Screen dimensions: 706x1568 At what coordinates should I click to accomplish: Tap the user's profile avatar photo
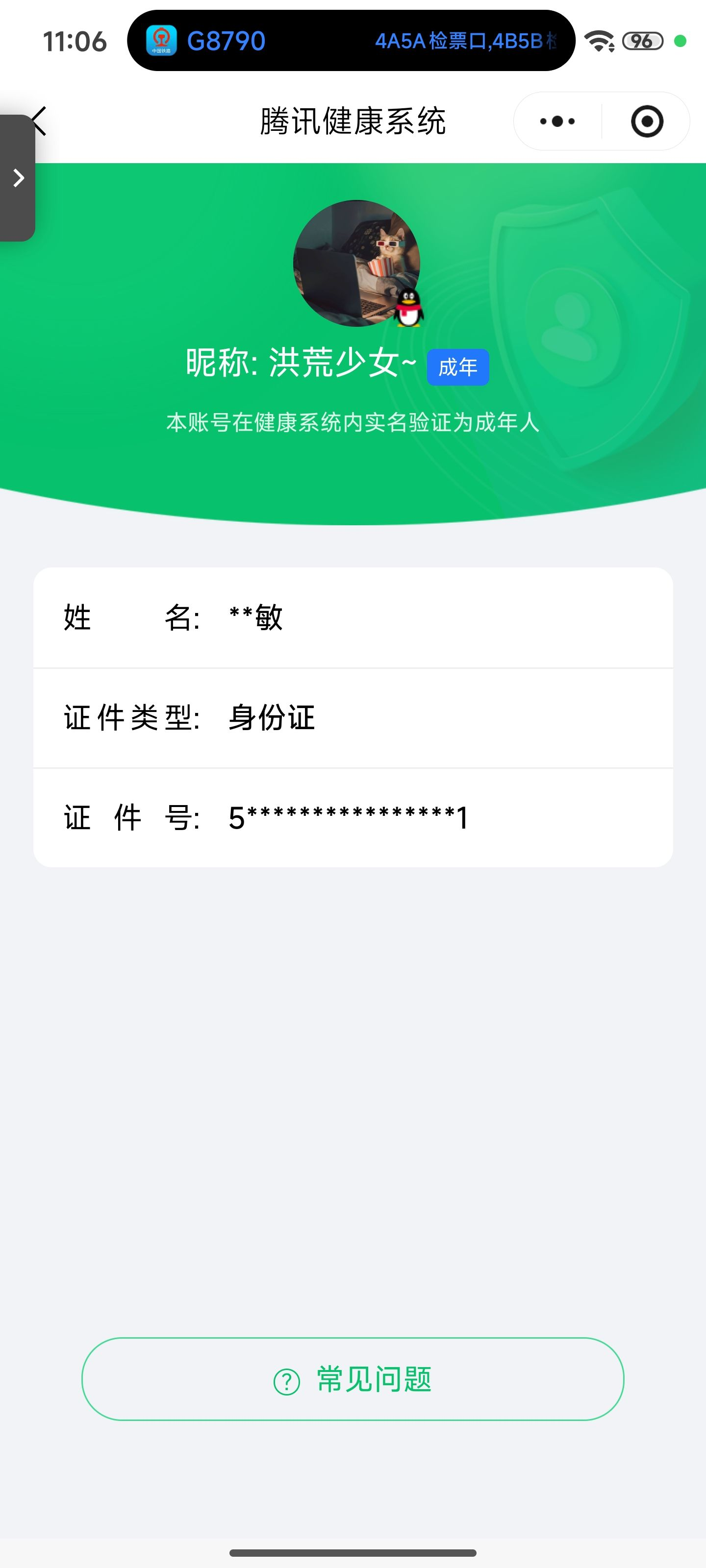click(x=356, y=265)
